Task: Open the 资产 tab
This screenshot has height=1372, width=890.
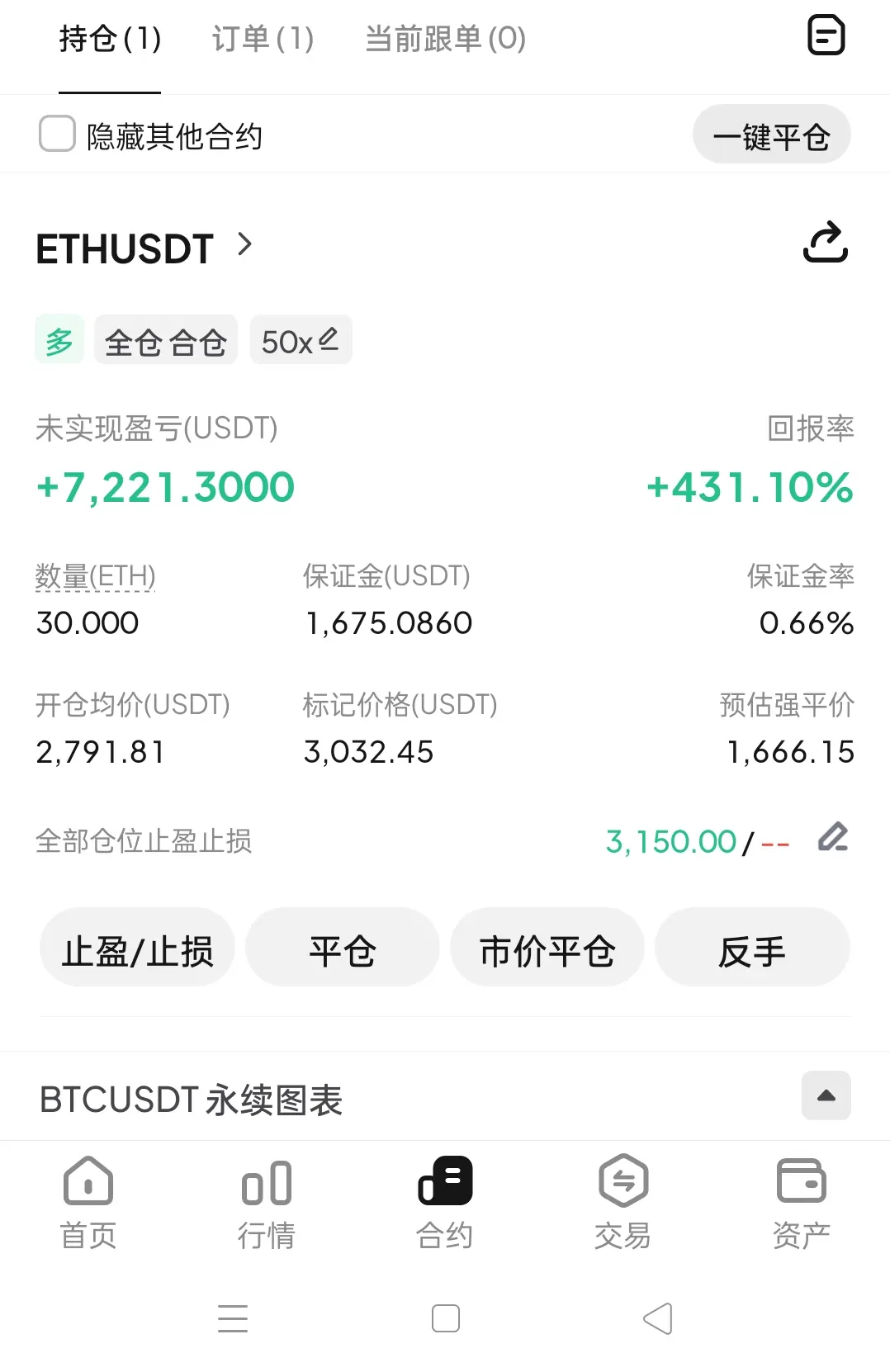Action: (x=800, y=1202)
